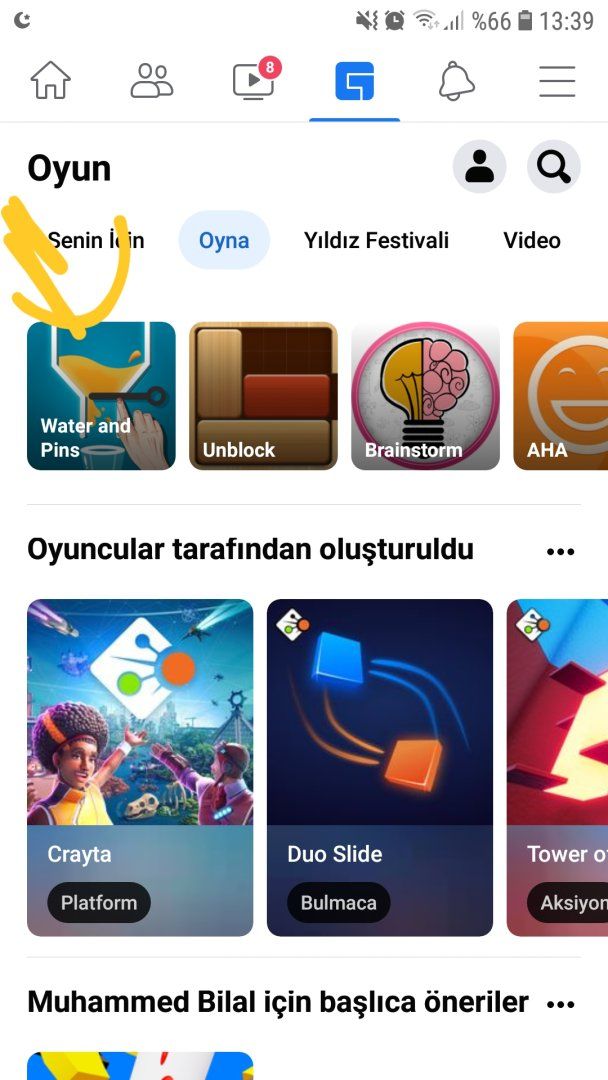
Task: Open the Watch video tab
Action: tap(254, 81)
